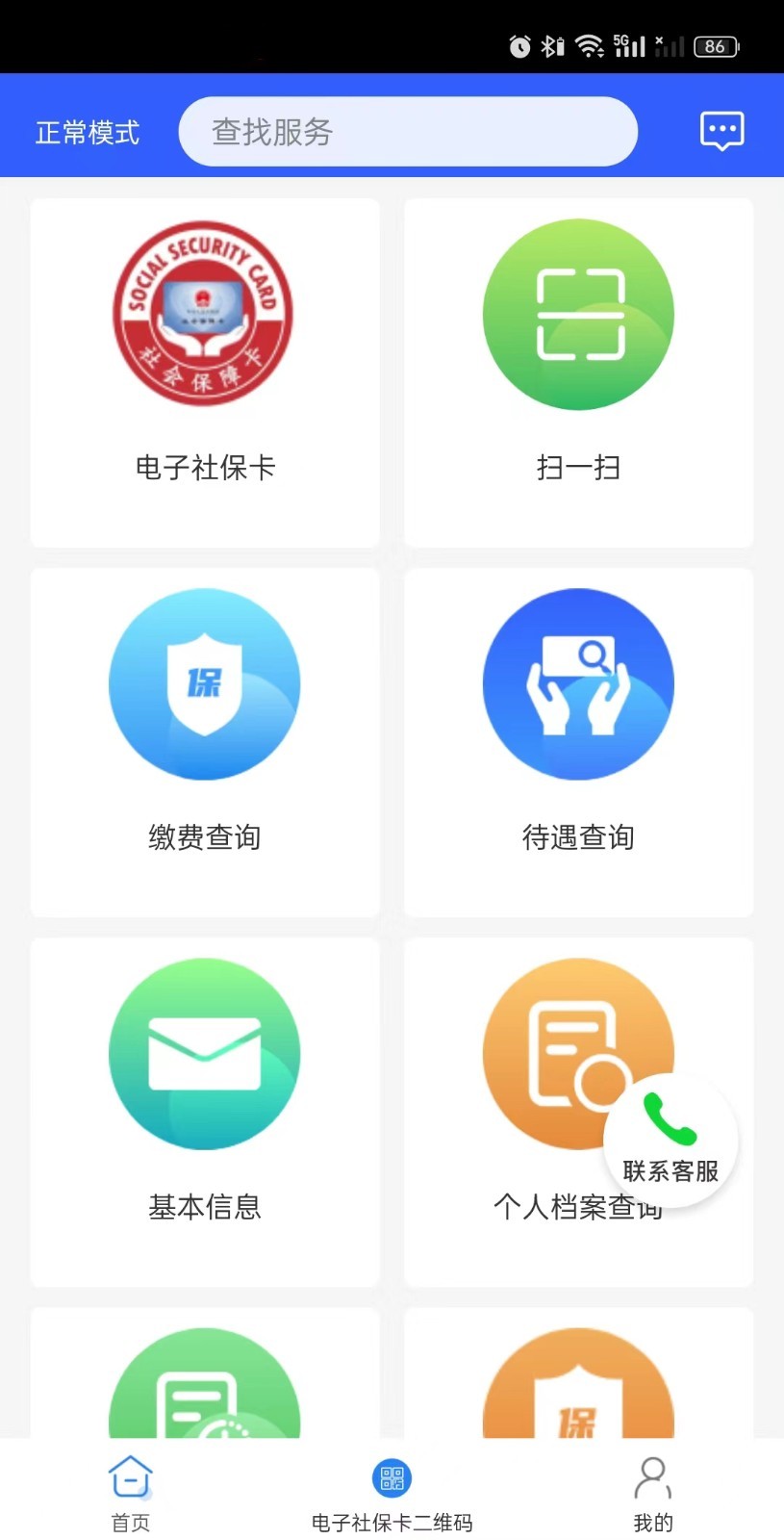
Task: Launch the 扫一扫 scanner
Action: coord(578,372)
